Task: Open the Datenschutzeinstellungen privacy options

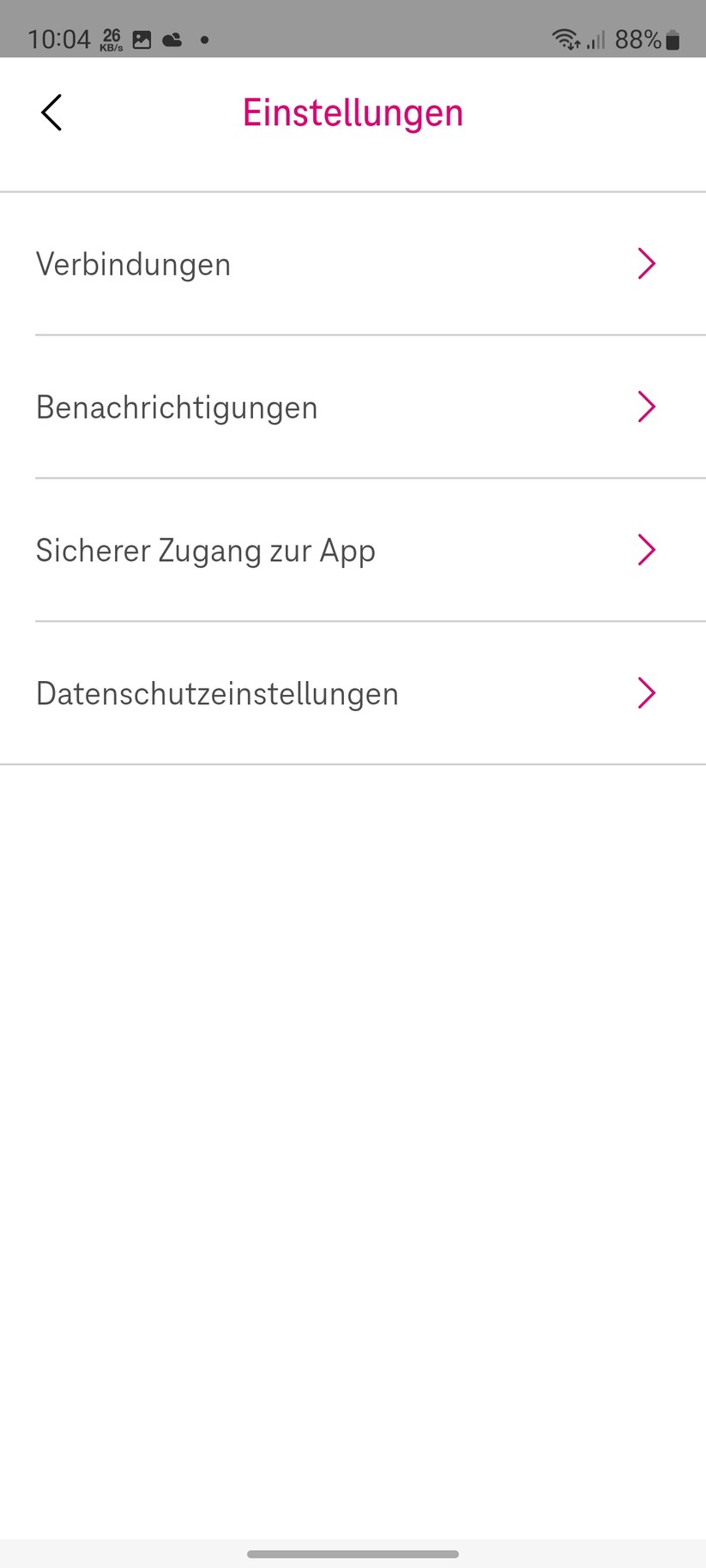Action: 216,693
